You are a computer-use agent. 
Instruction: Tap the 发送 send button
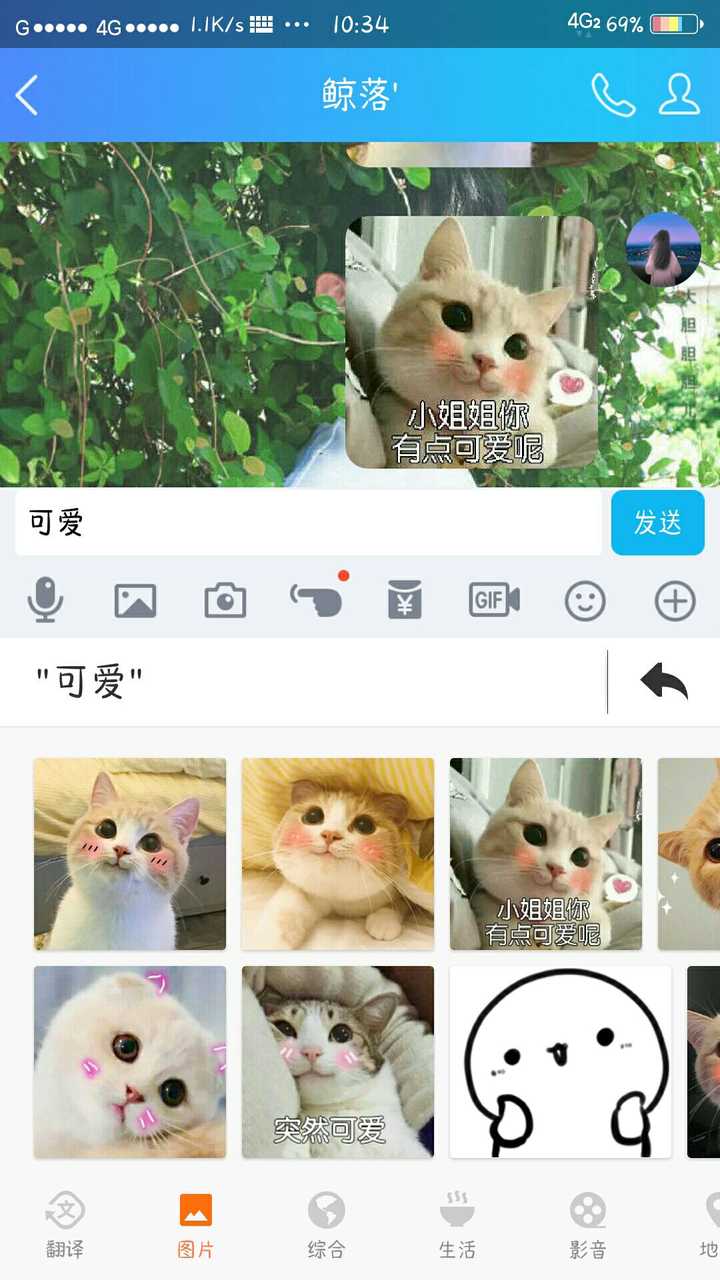(x=657, y=522)
